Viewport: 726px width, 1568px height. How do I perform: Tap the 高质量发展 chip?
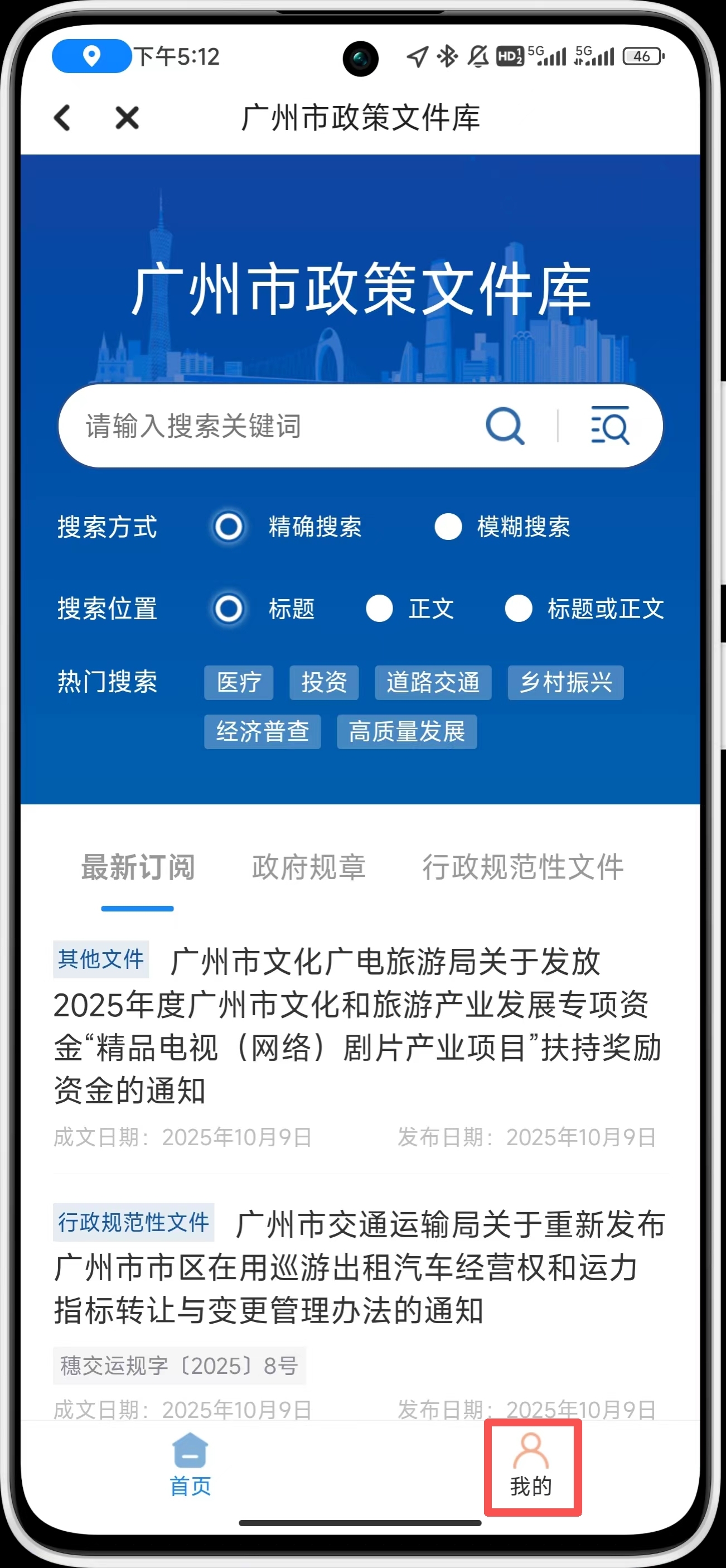click(x=406, y=732)
